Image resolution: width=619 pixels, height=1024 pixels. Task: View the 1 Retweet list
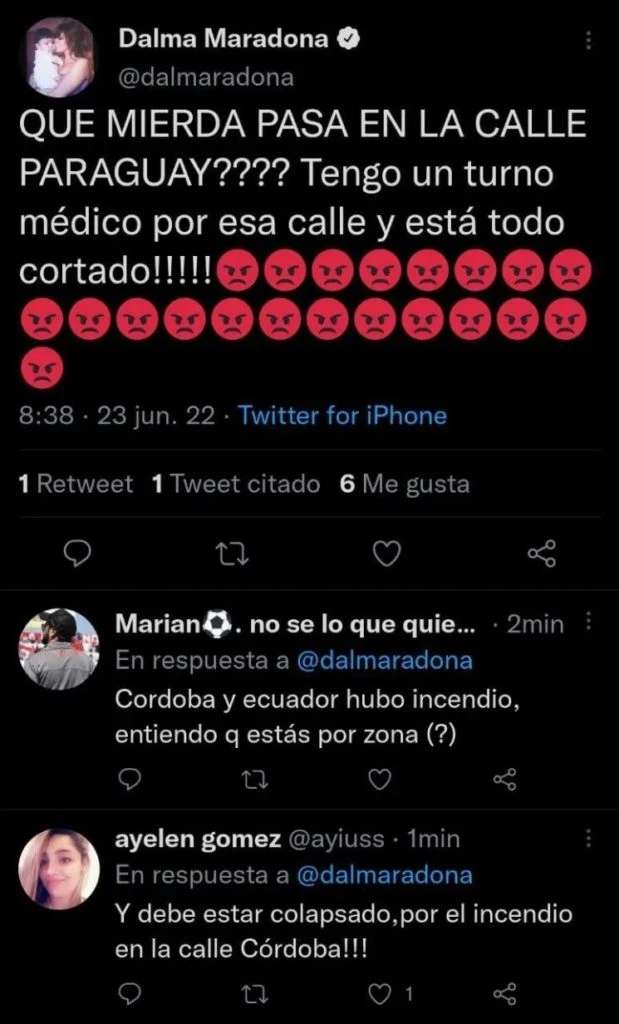[x=77, y=484]
